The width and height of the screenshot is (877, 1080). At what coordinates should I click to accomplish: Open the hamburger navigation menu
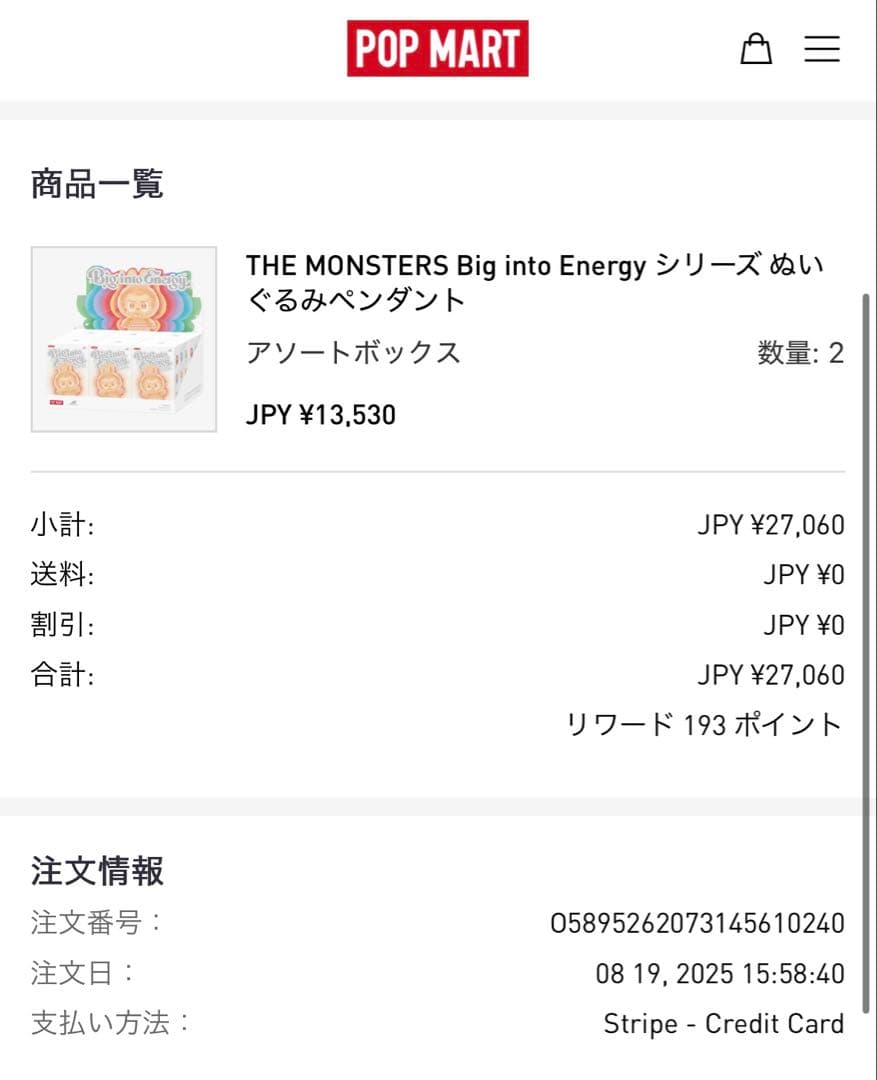pos(822,48)
